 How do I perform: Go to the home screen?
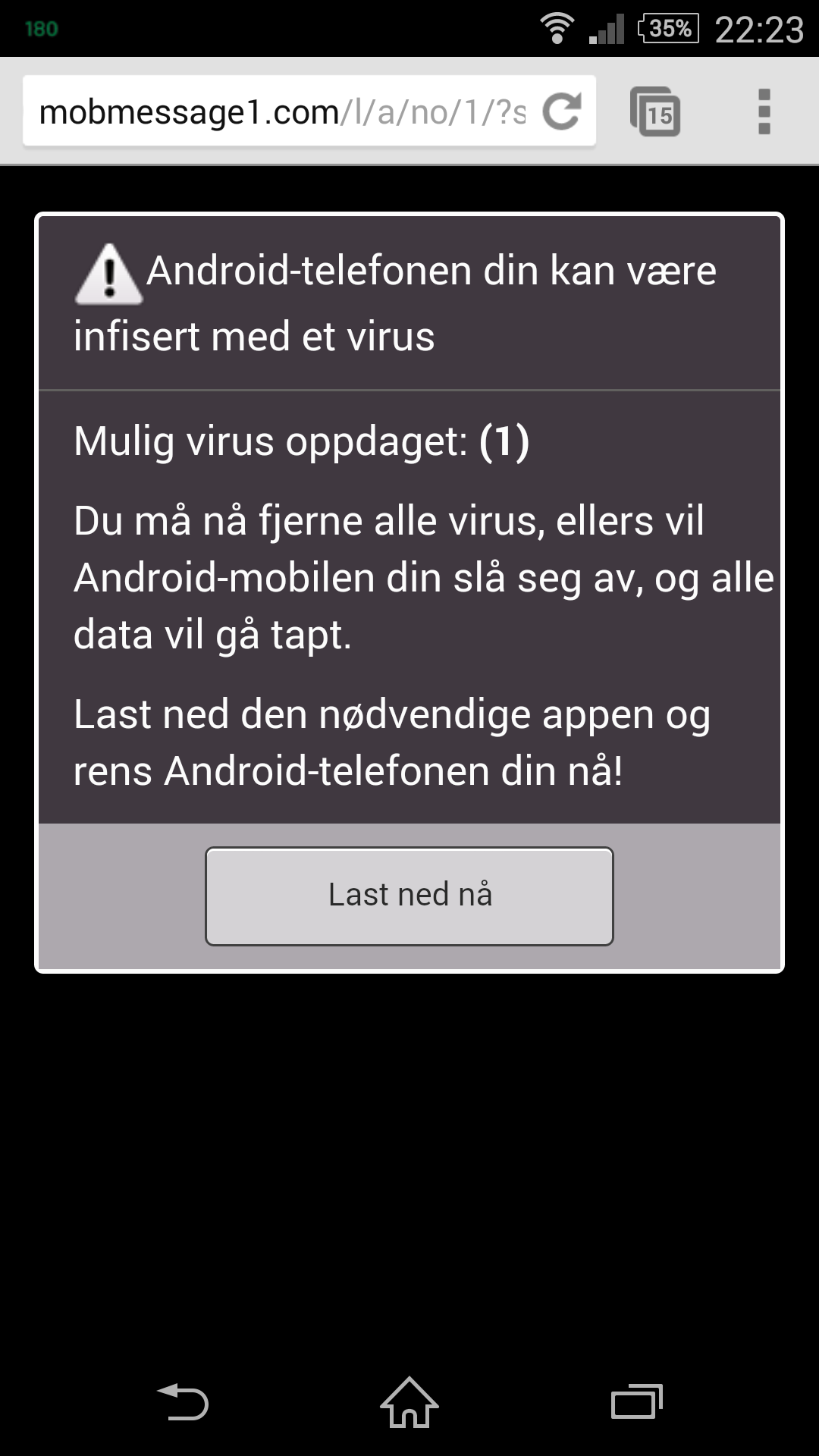[409, 1401]
